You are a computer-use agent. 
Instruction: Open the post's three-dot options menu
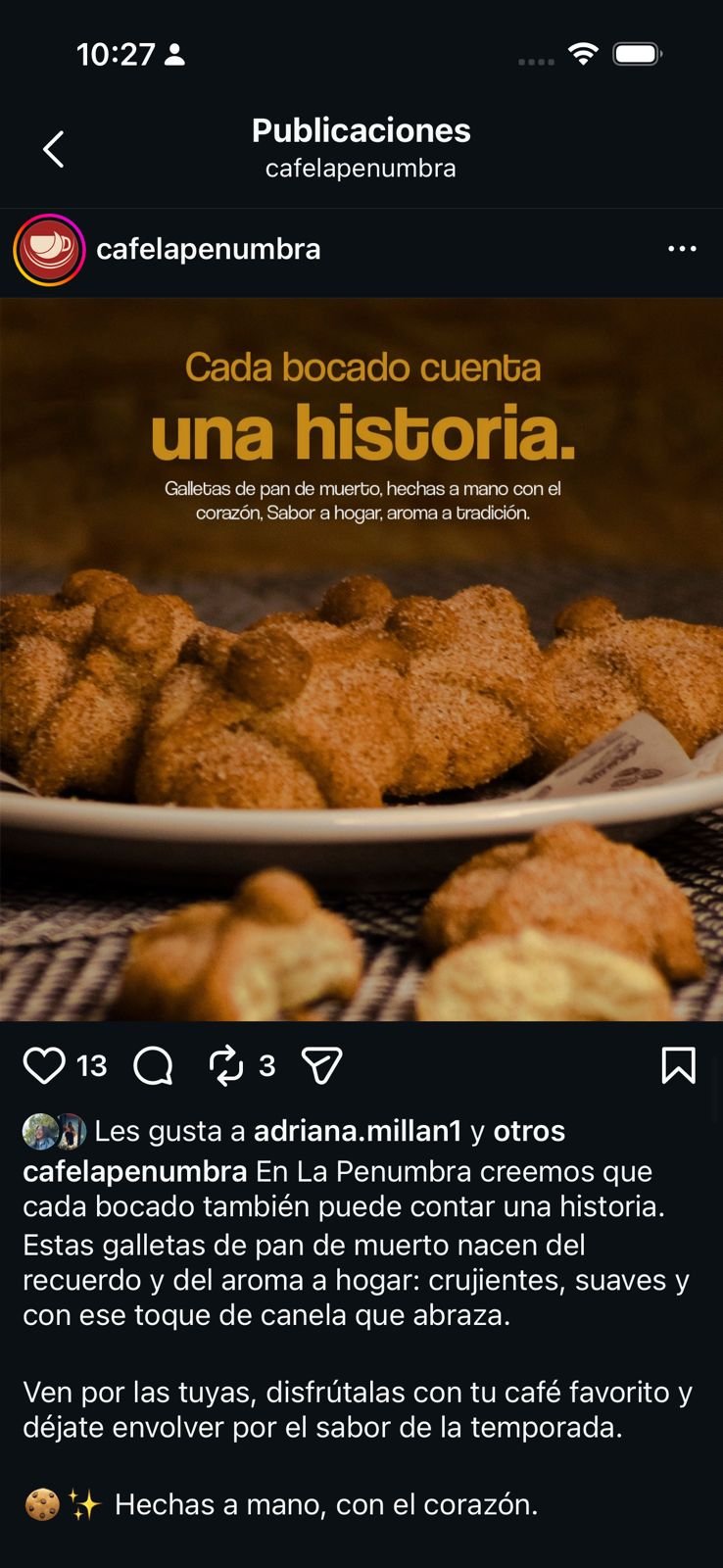tap(682, 249)
